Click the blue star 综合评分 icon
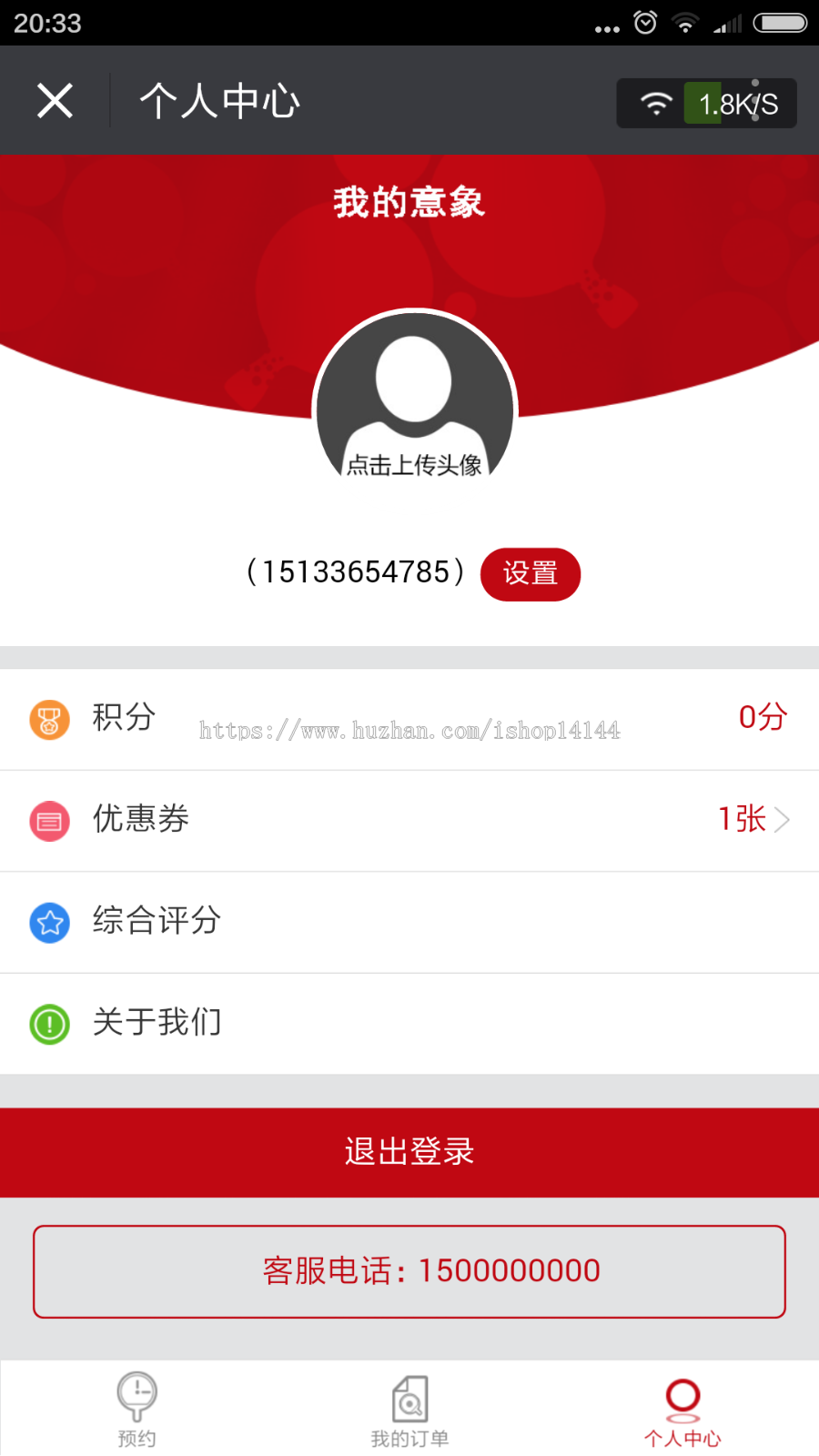819x1456 pixels. click(50, 922)
